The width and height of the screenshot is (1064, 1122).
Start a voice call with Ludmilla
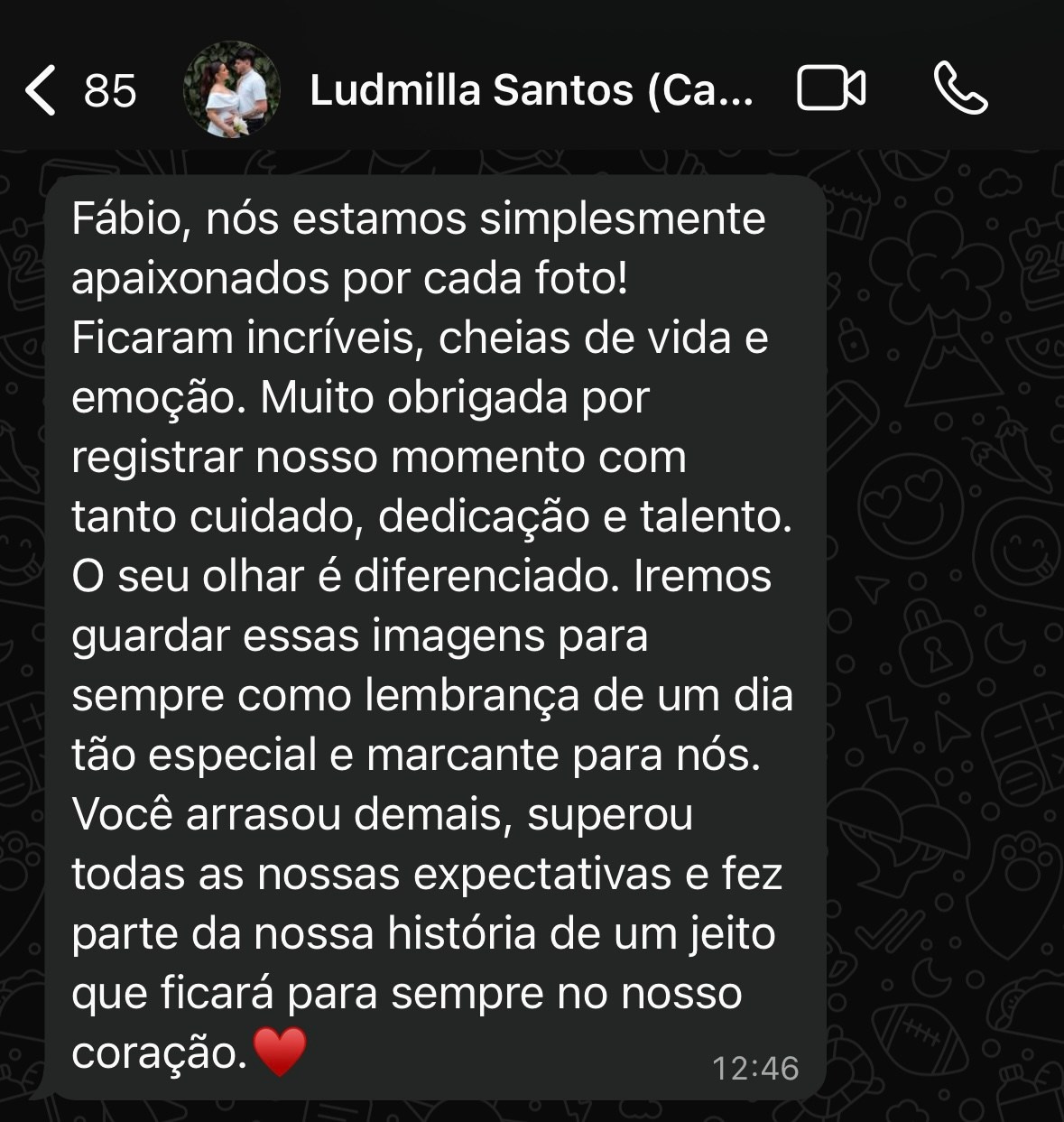960,89
